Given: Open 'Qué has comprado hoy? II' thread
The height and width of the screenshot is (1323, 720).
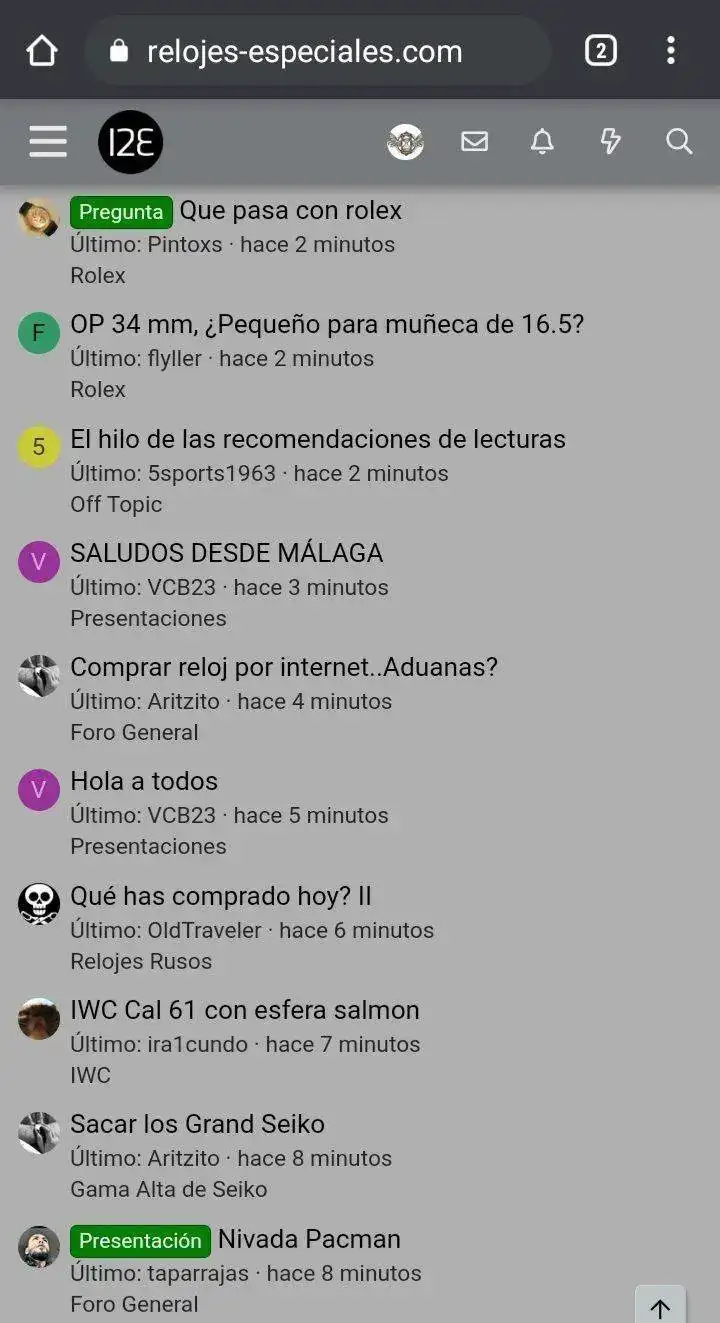Looking at the screenshot, I should [221, 896].
